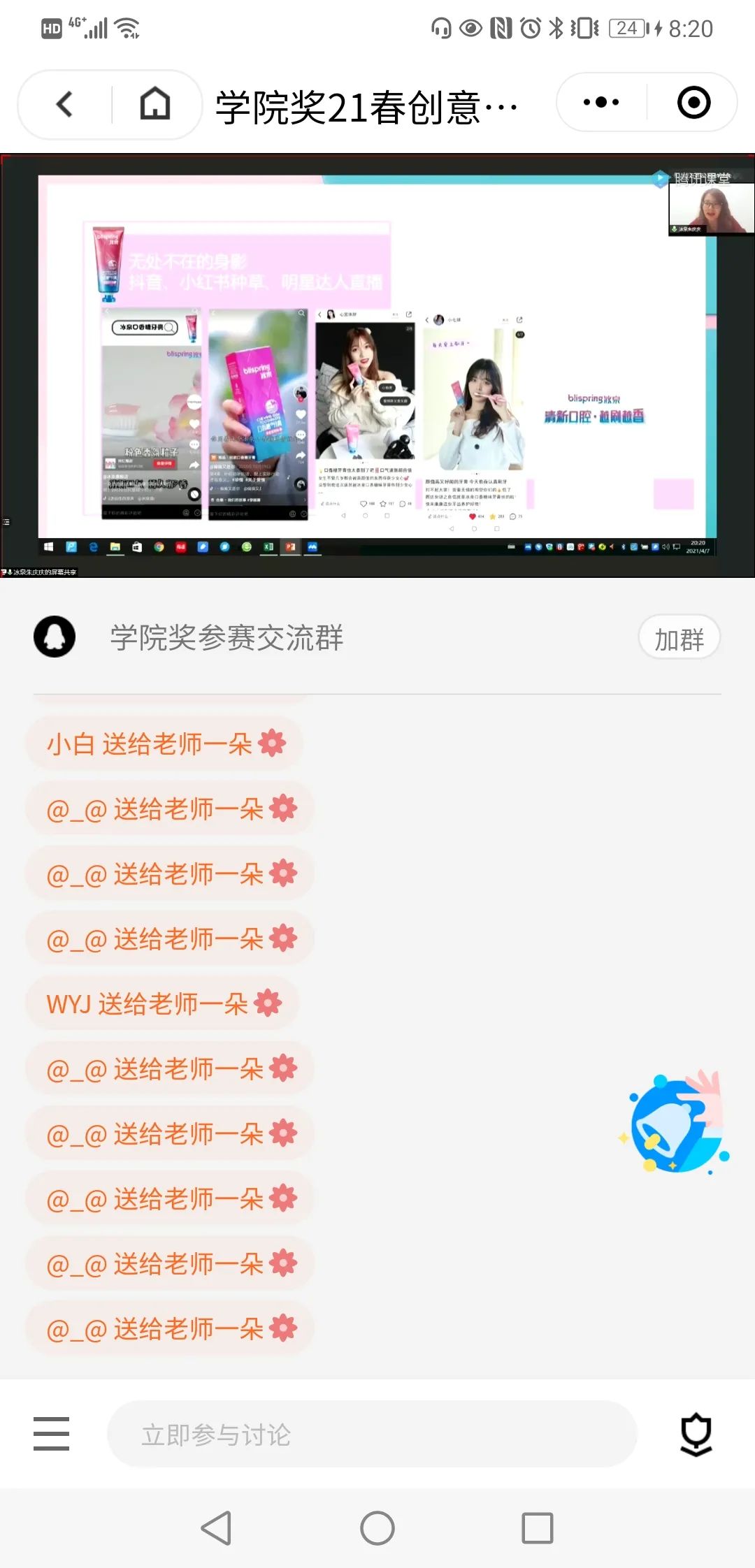Open recent apps from navigation bar
The image size is (755, 1568).
tap(537, 1527)
